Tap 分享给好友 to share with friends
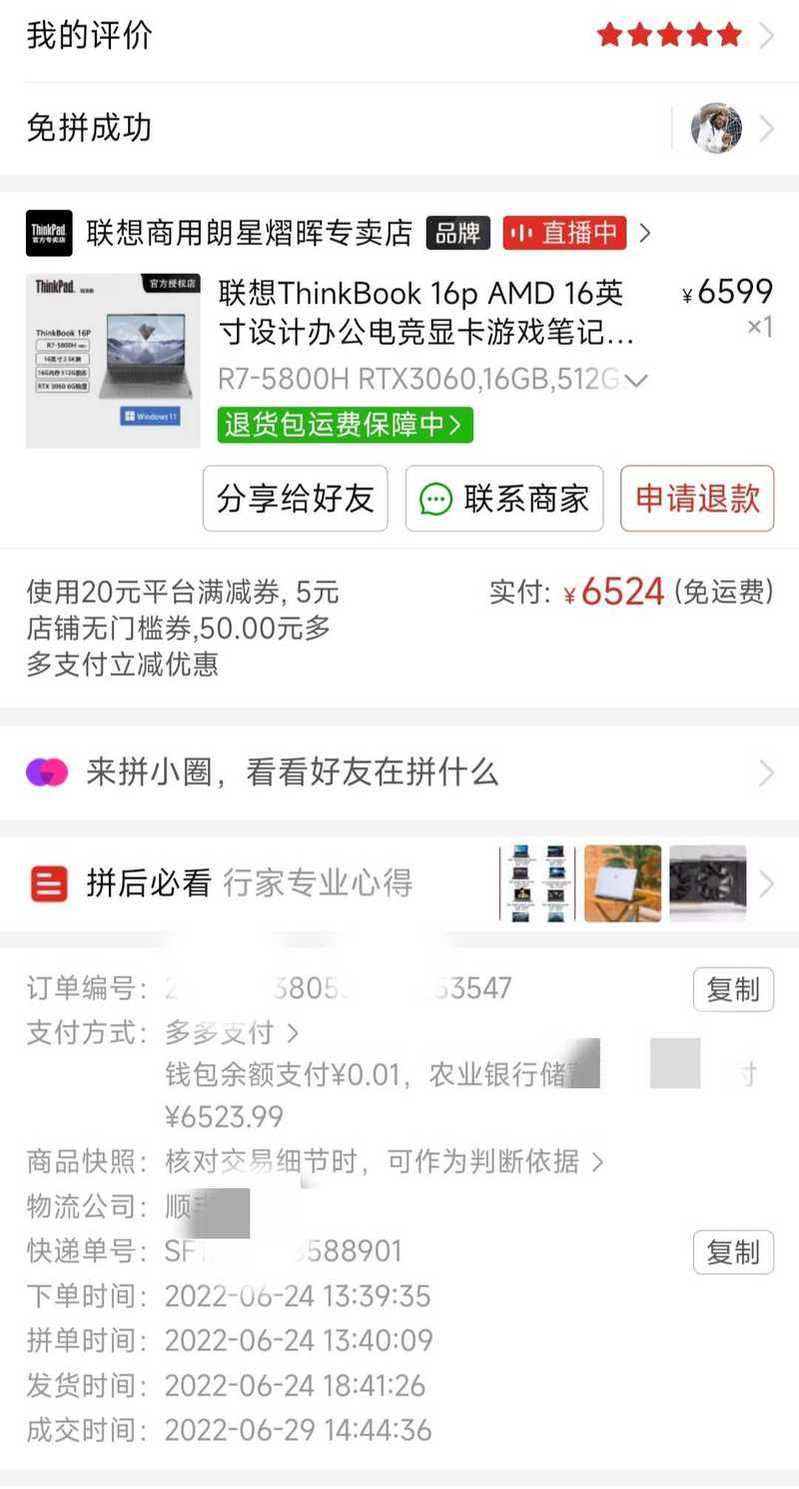799x1489 pixels. tap(295, 498)
